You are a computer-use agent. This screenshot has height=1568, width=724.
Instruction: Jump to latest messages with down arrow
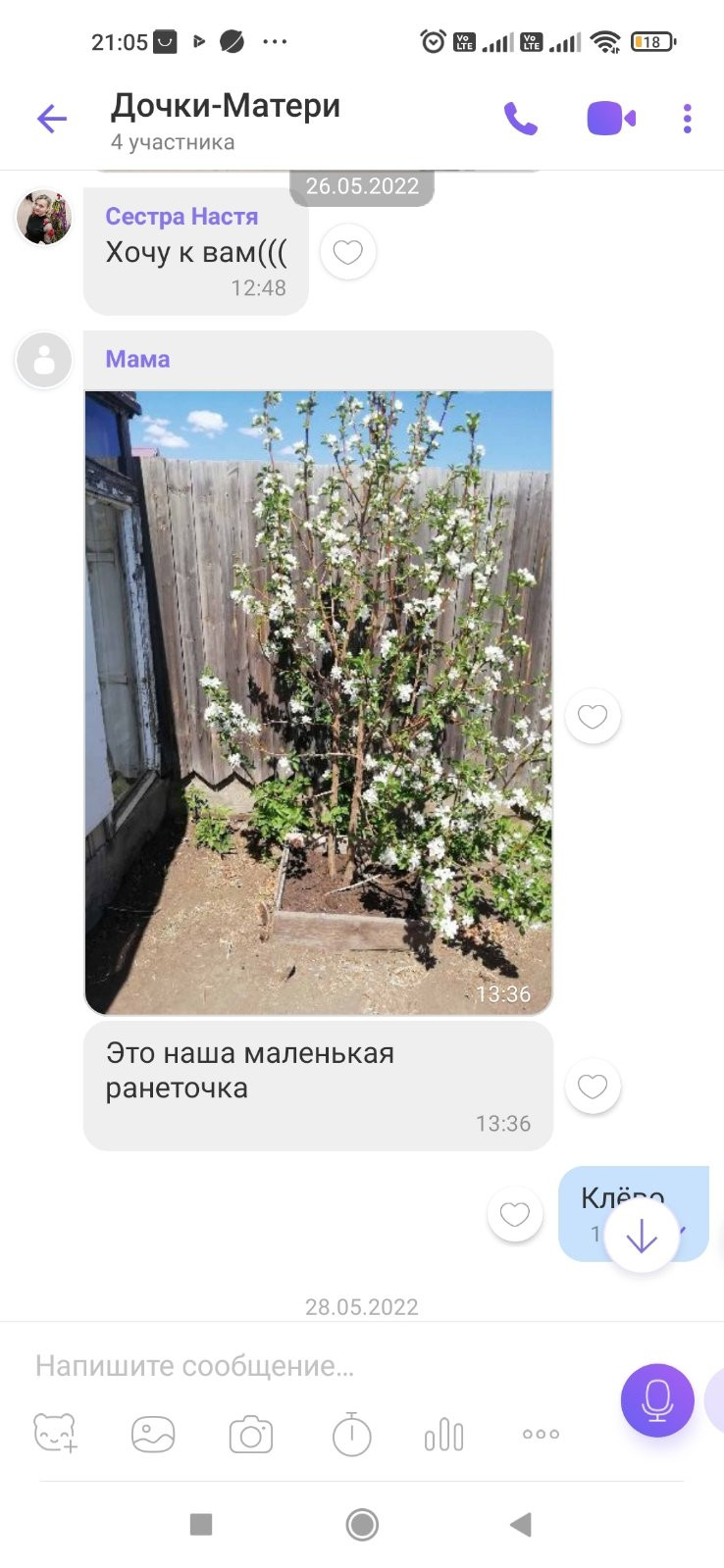click(642, 1236)
